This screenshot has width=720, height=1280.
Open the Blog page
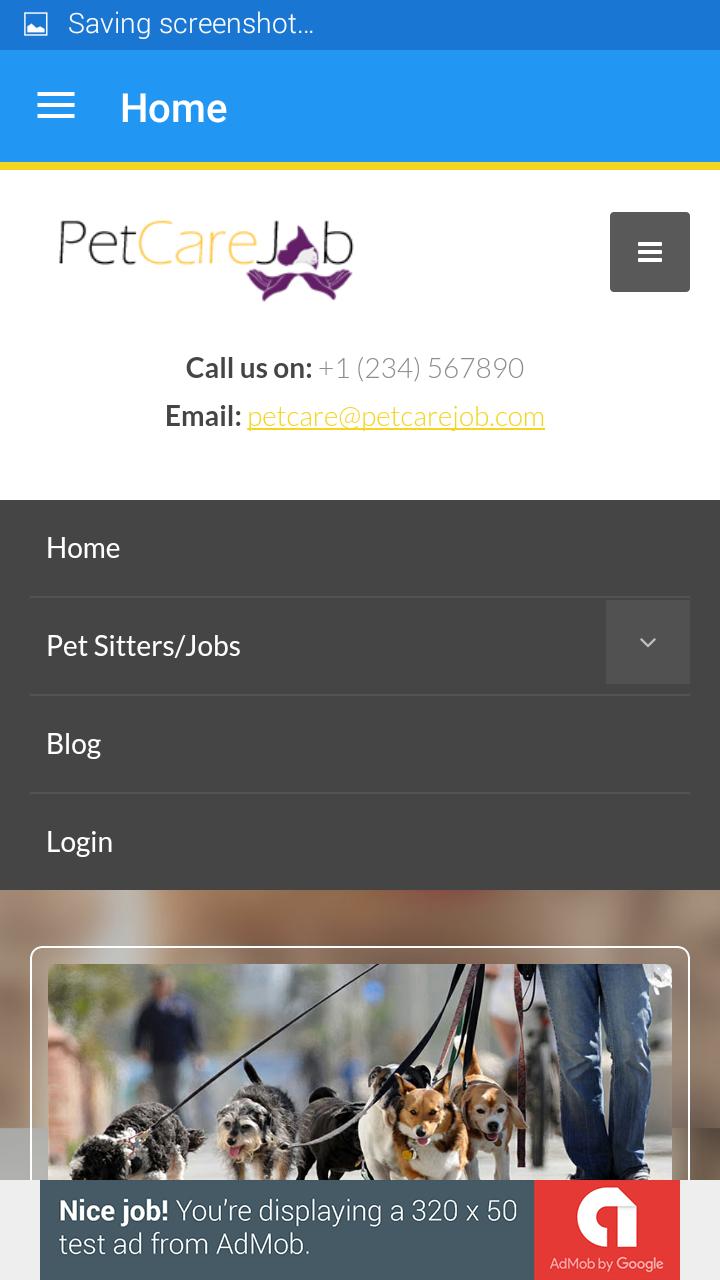(x=74, y=744)
